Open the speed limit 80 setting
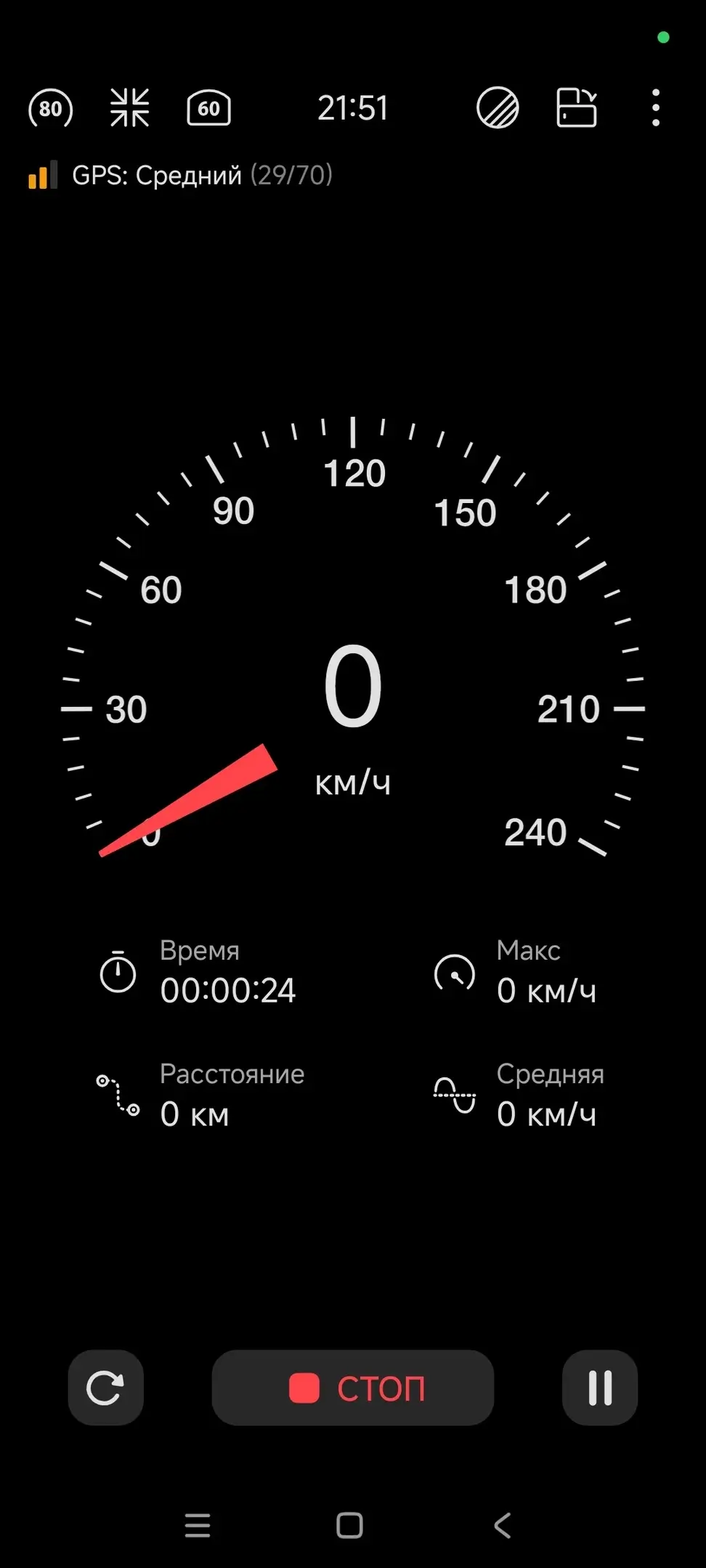Image resolution: width=706 pixels, height=1568 pixels. [50, 109]
